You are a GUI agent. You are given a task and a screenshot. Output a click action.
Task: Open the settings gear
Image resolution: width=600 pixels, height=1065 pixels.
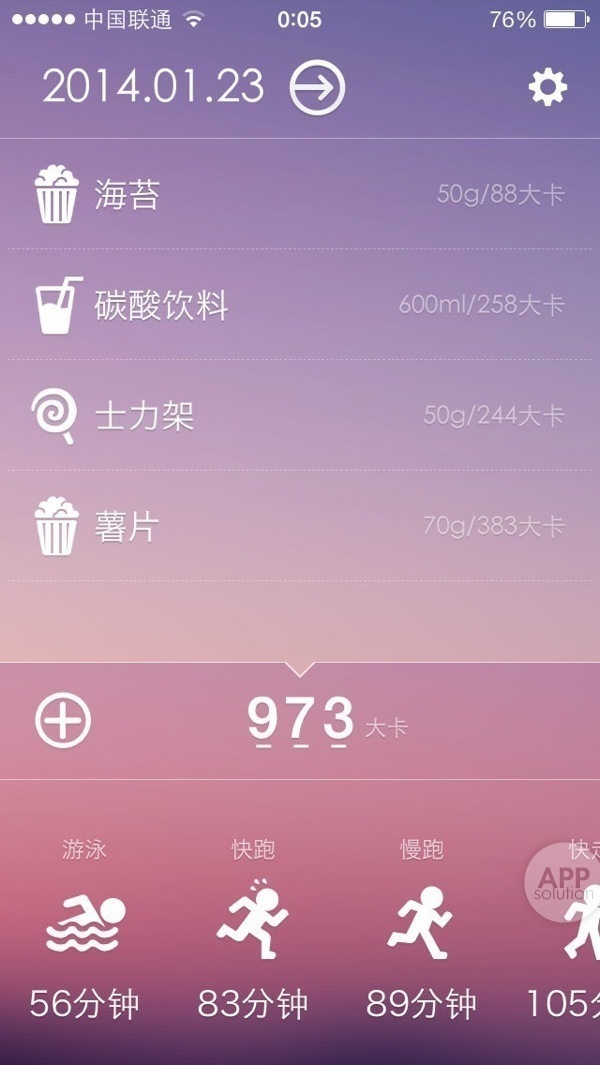547,88
